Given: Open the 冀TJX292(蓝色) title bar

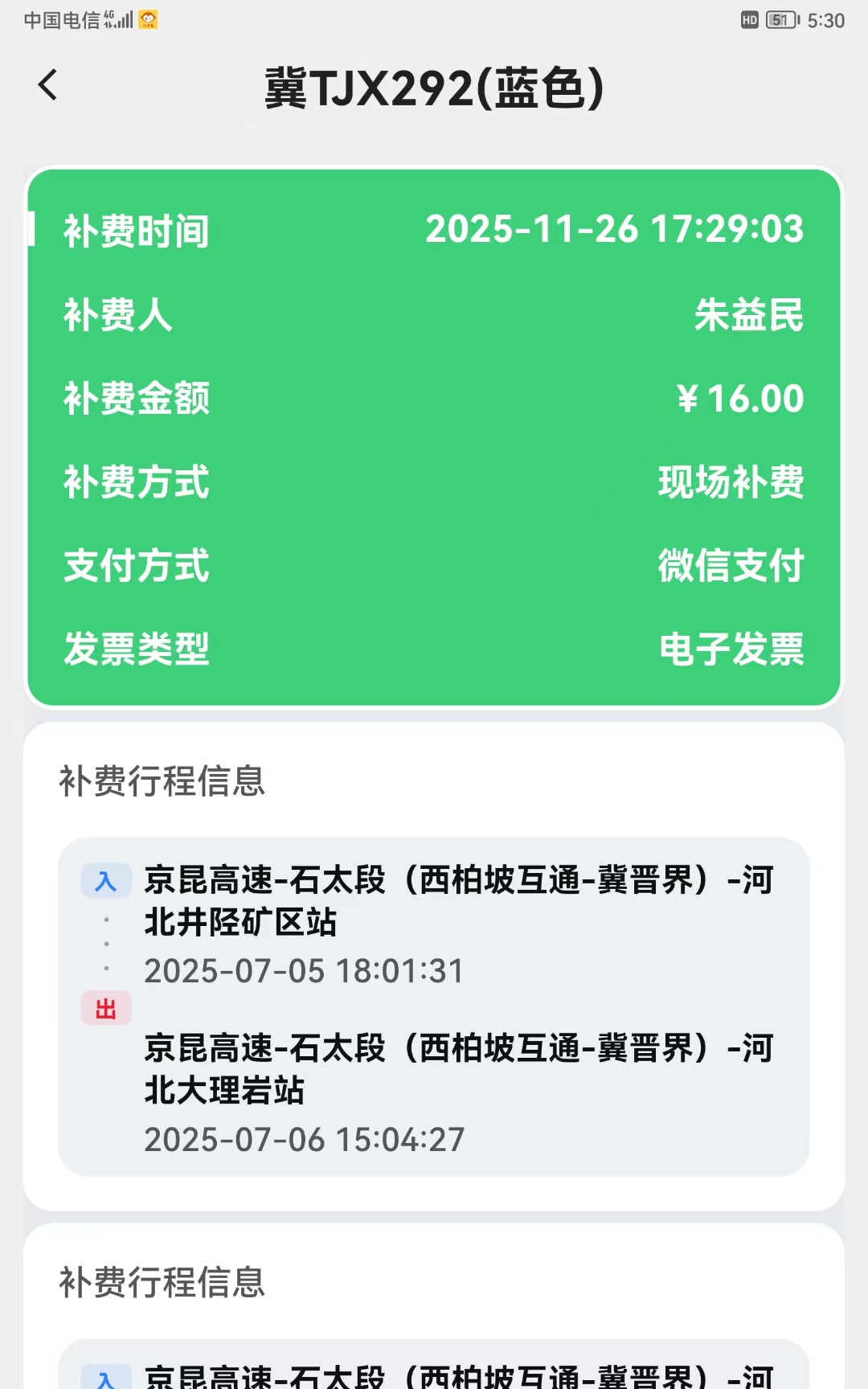Looking at the screenshot, I should coord(434,88).
